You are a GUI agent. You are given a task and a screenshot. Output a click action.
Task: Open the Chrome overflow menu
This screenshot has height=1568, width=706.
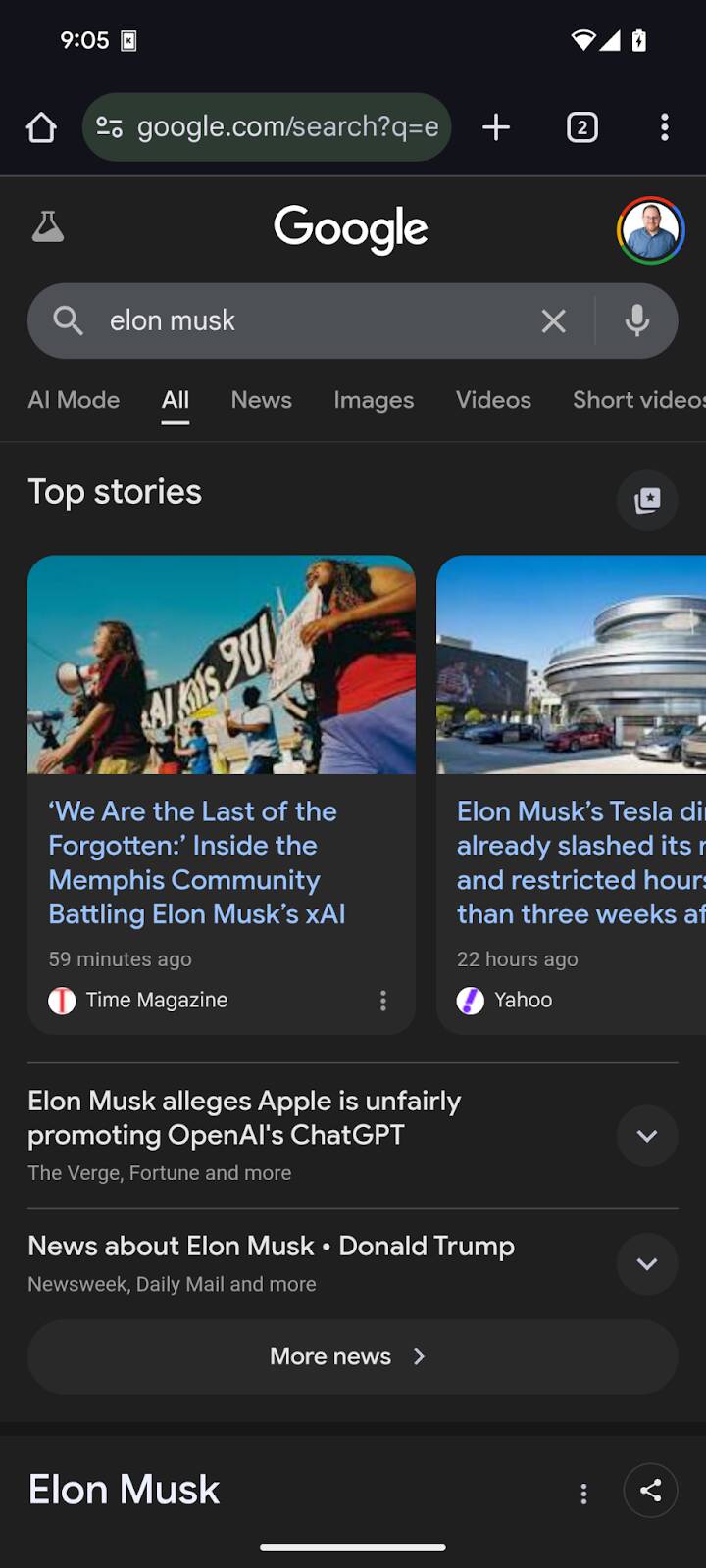665,127
